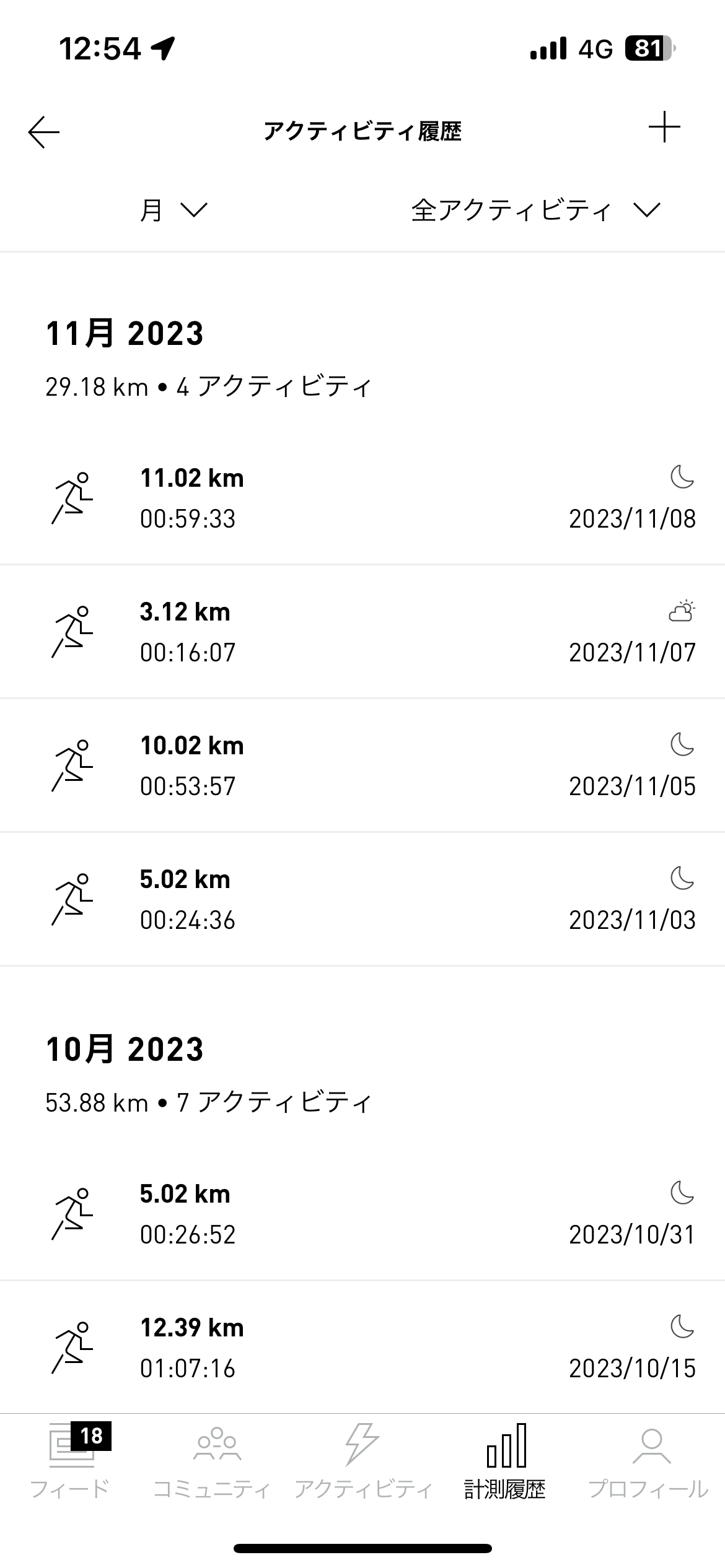Open the 12.39 km run from 2023/10/15
The height and width of the screenshot is (1568, 725).
click(x=362, y=1348)
